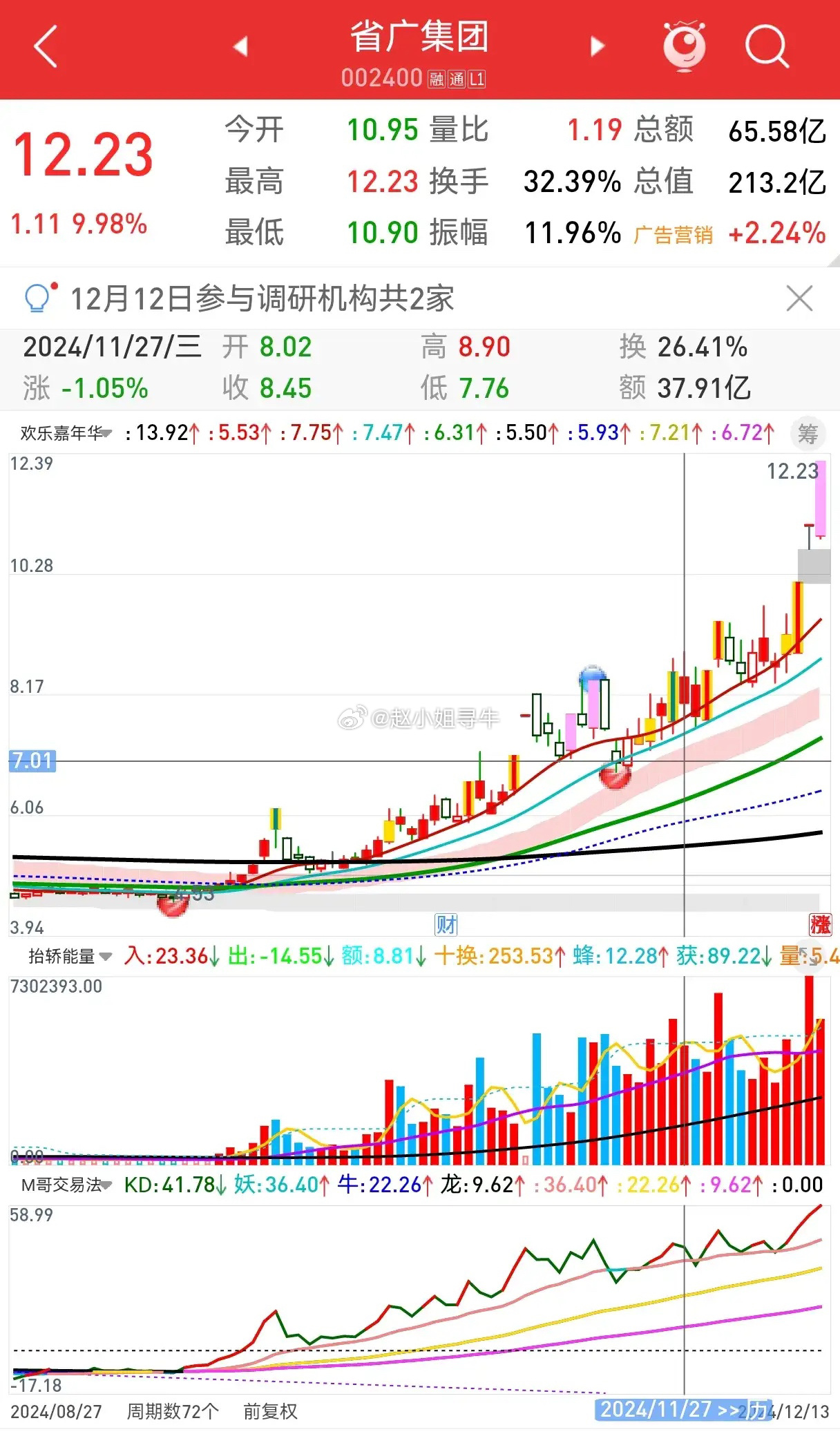Open the 涨 marker on the chart
Viewport: 840px width, 1434px height.
(x=820, y=924)
